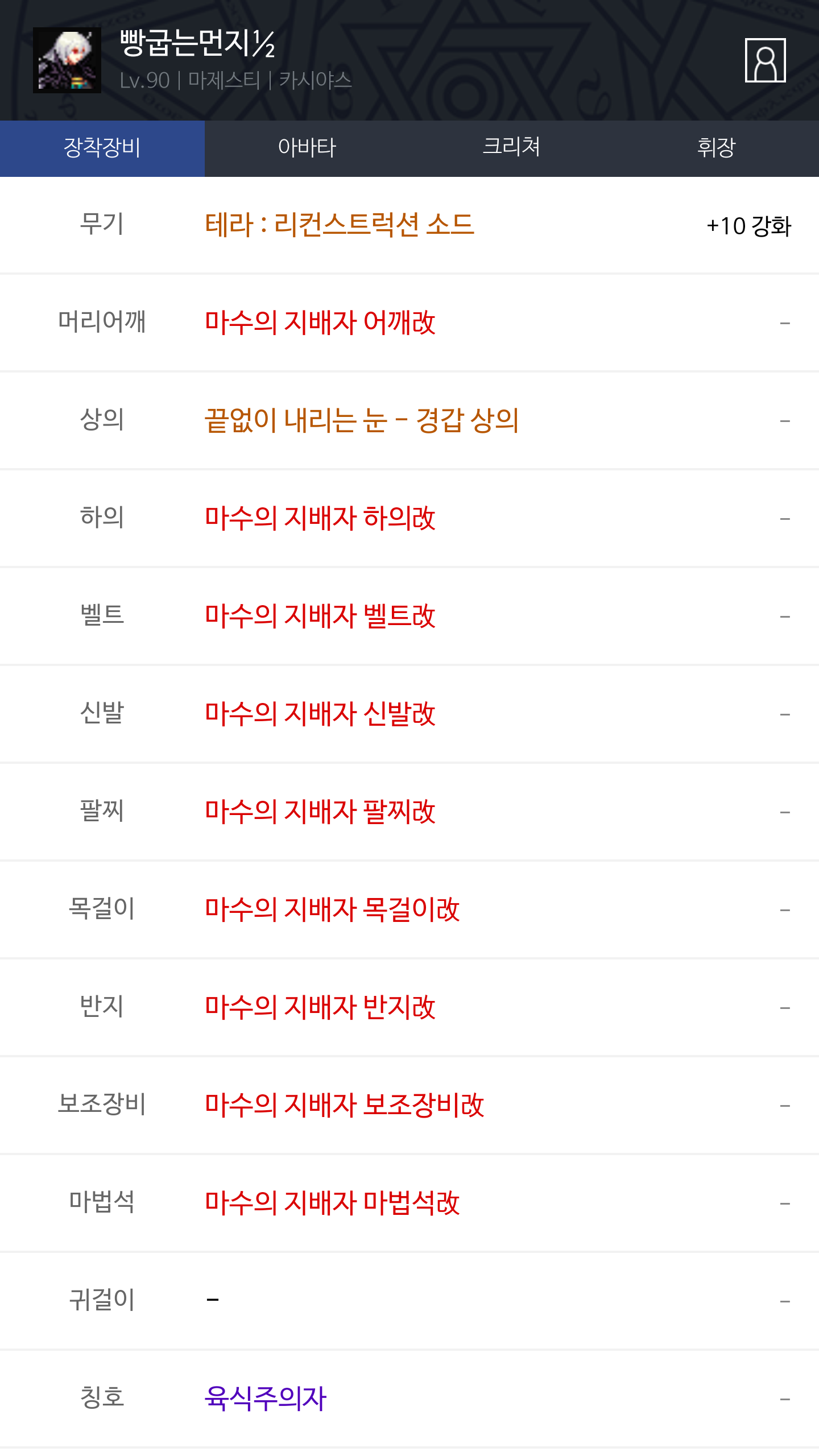Select the 장착장비 tab

coord(102,148)
